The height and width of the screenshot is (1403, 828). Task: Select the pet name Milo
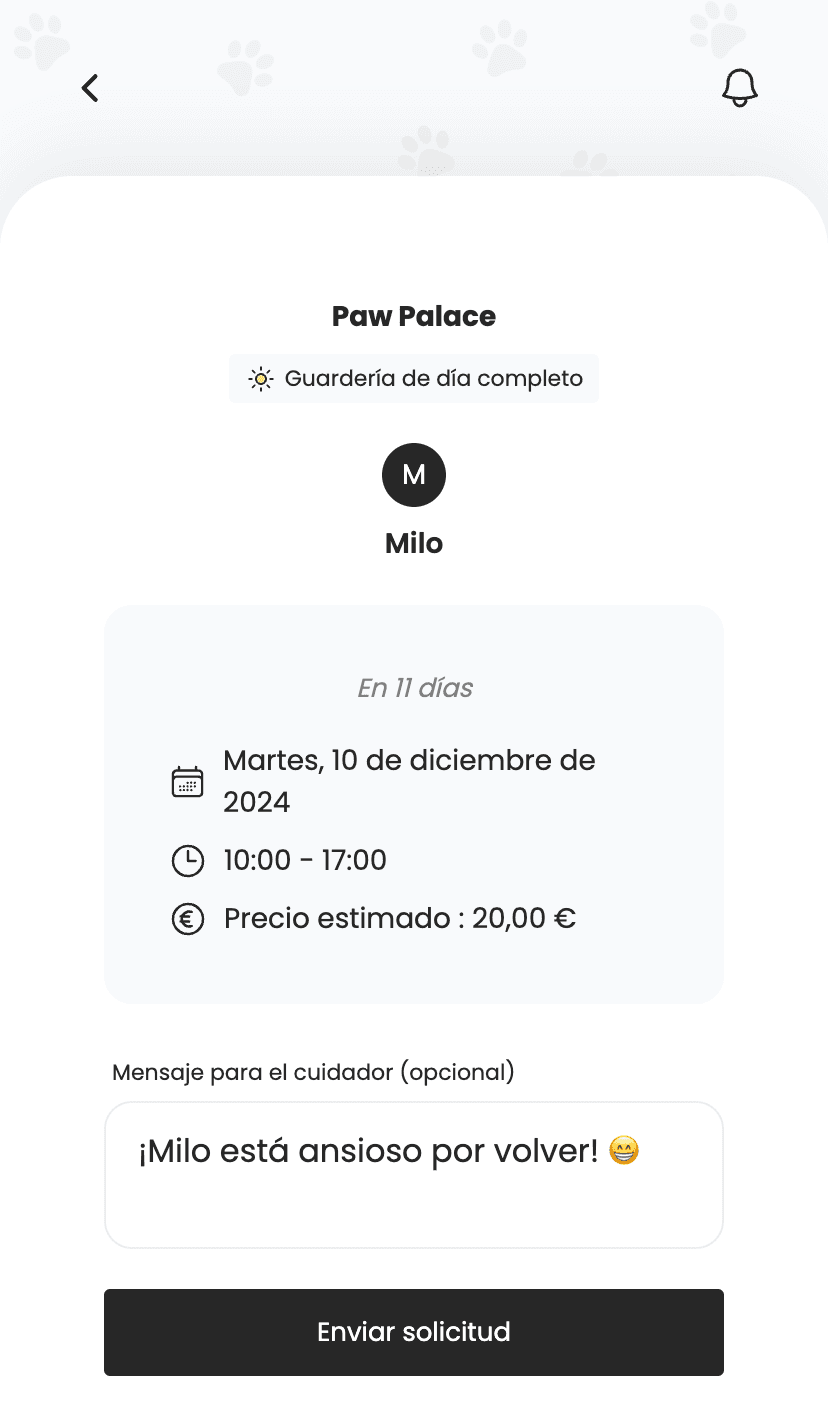pyautogui.click(x=414, y=543)
